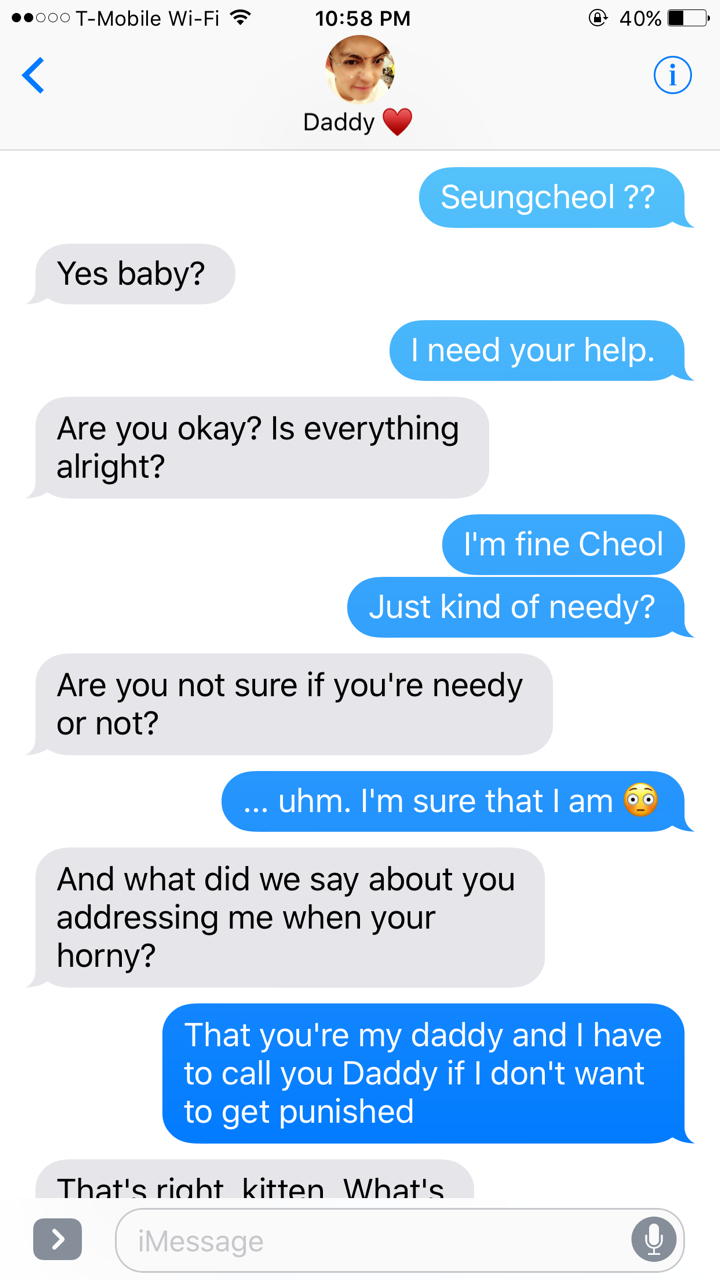Image resolution: width=720 pixels, height=1280 pixels.
Task: Expand the apps arrow beside message field
Action: [57, 1240]
